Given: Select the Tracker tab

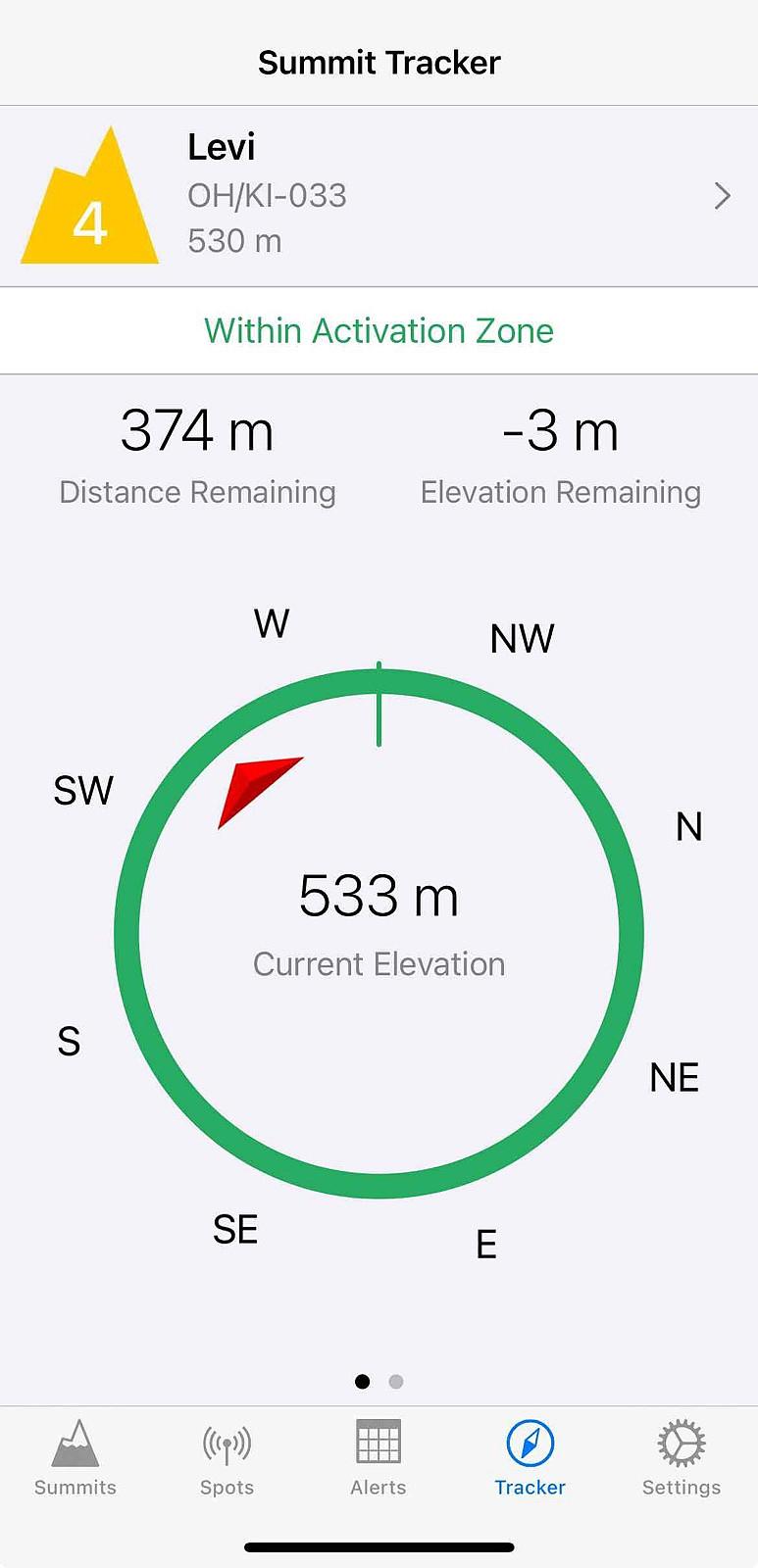Looking at the screenshot, I should 530,1458.
